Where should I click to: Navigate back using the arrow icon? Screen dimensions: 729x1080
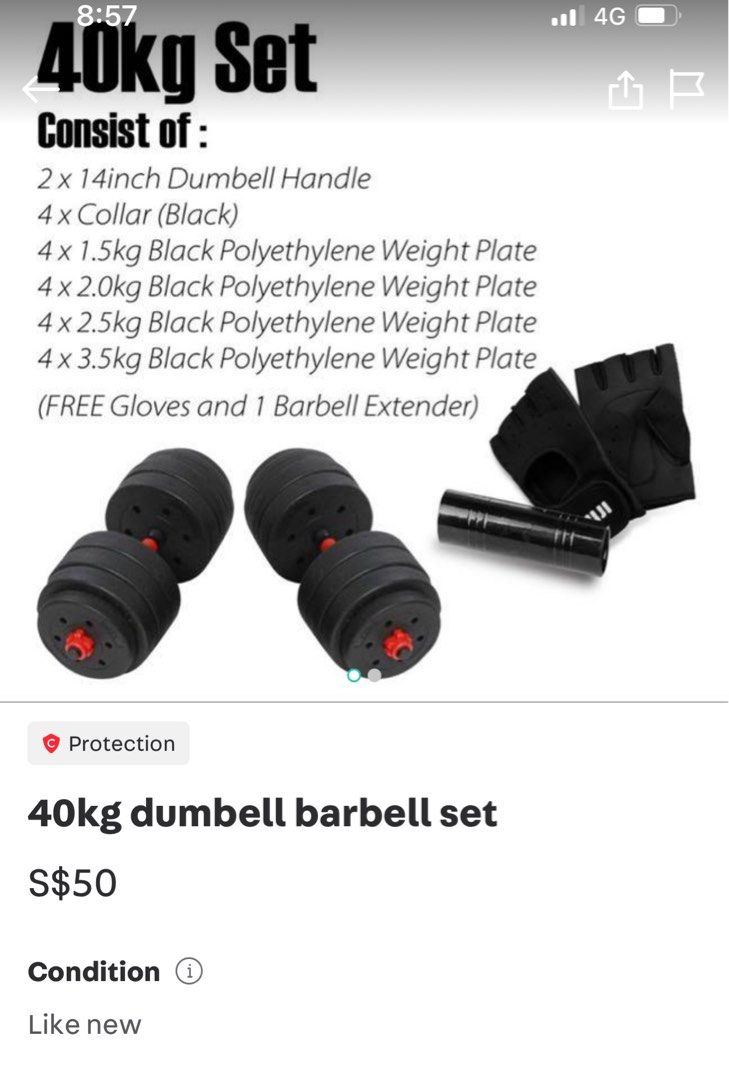coord(36,90)
